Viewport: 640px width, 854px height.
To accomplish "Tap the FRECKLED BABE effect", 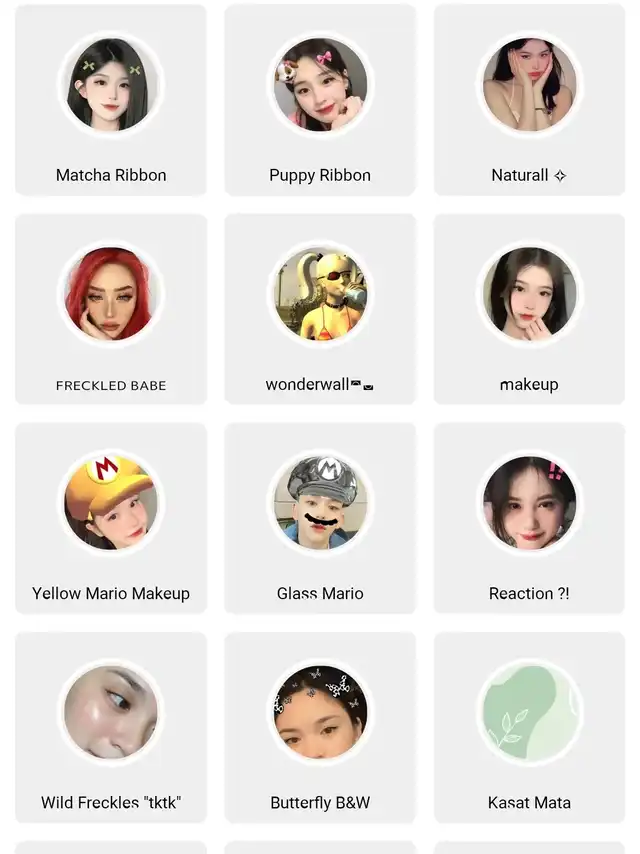I will point(111,309).
